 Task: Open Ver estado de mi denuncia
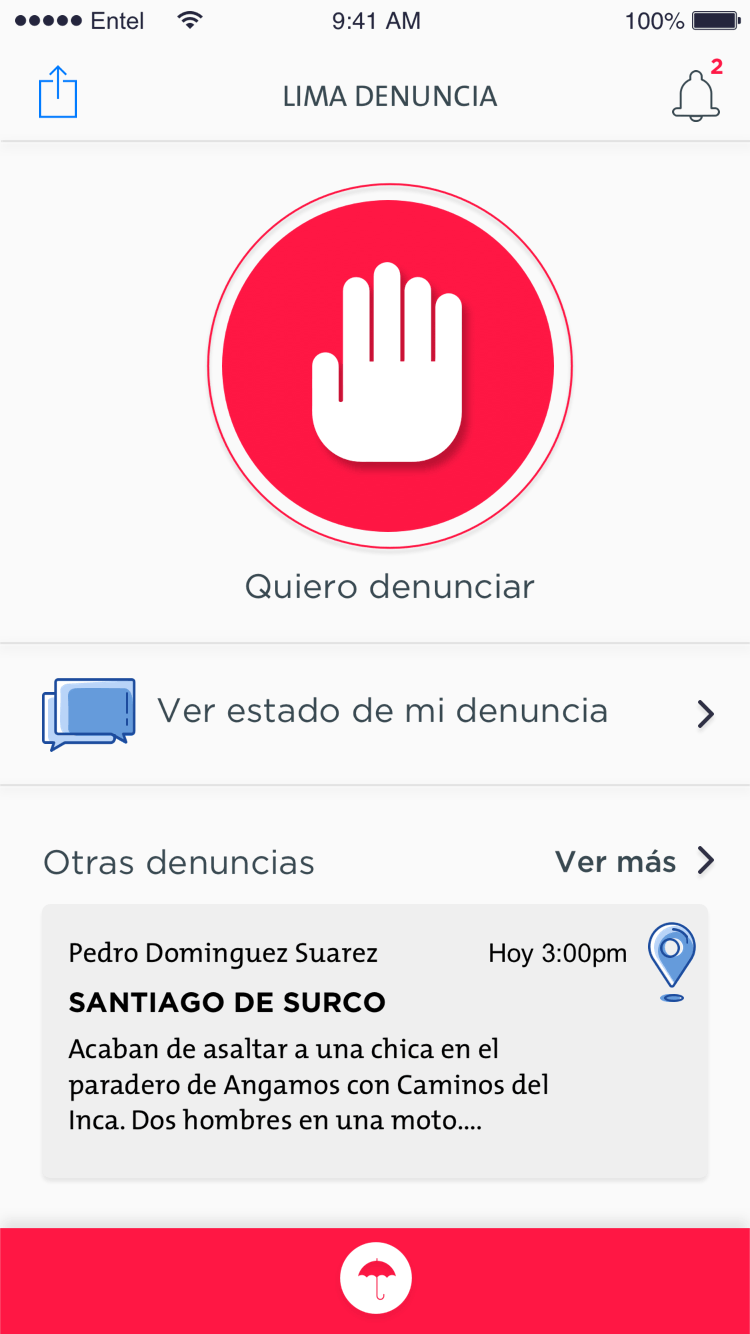tap(375, 714)
